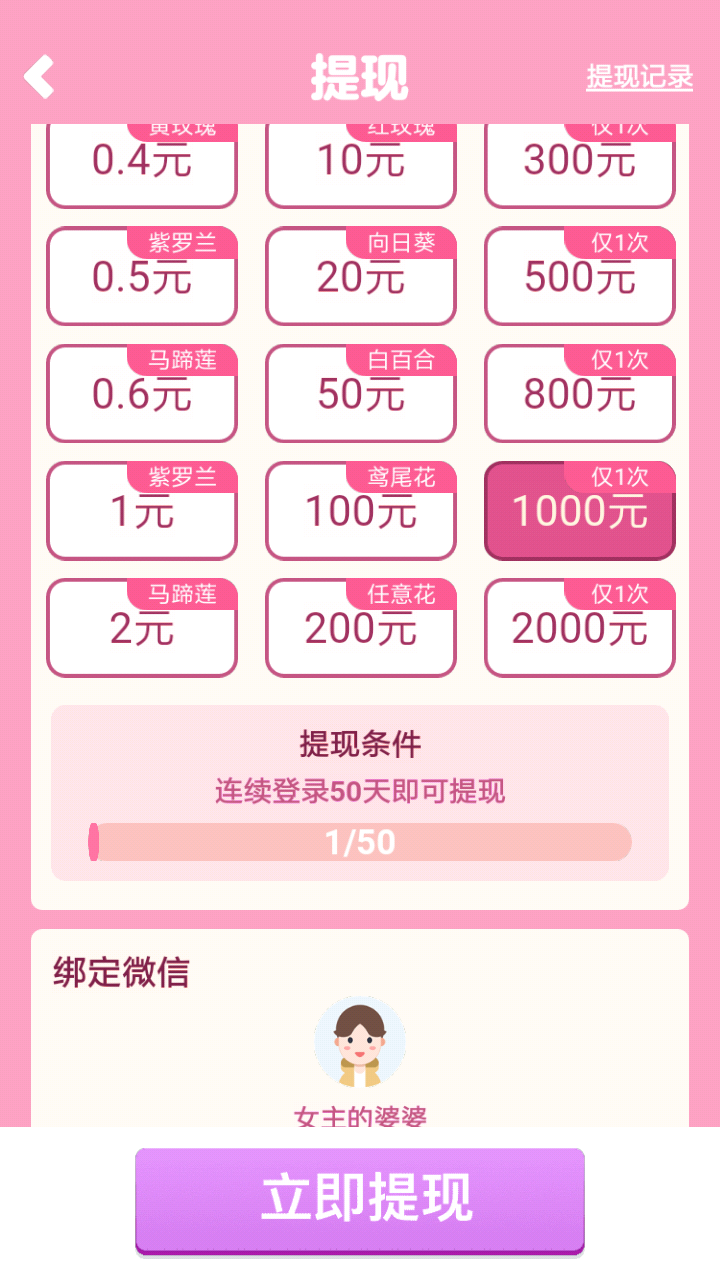Pick the 0.4元 黄玫瑰 option
Viewport: 720px width, 1280px height.
pos(142,165)
